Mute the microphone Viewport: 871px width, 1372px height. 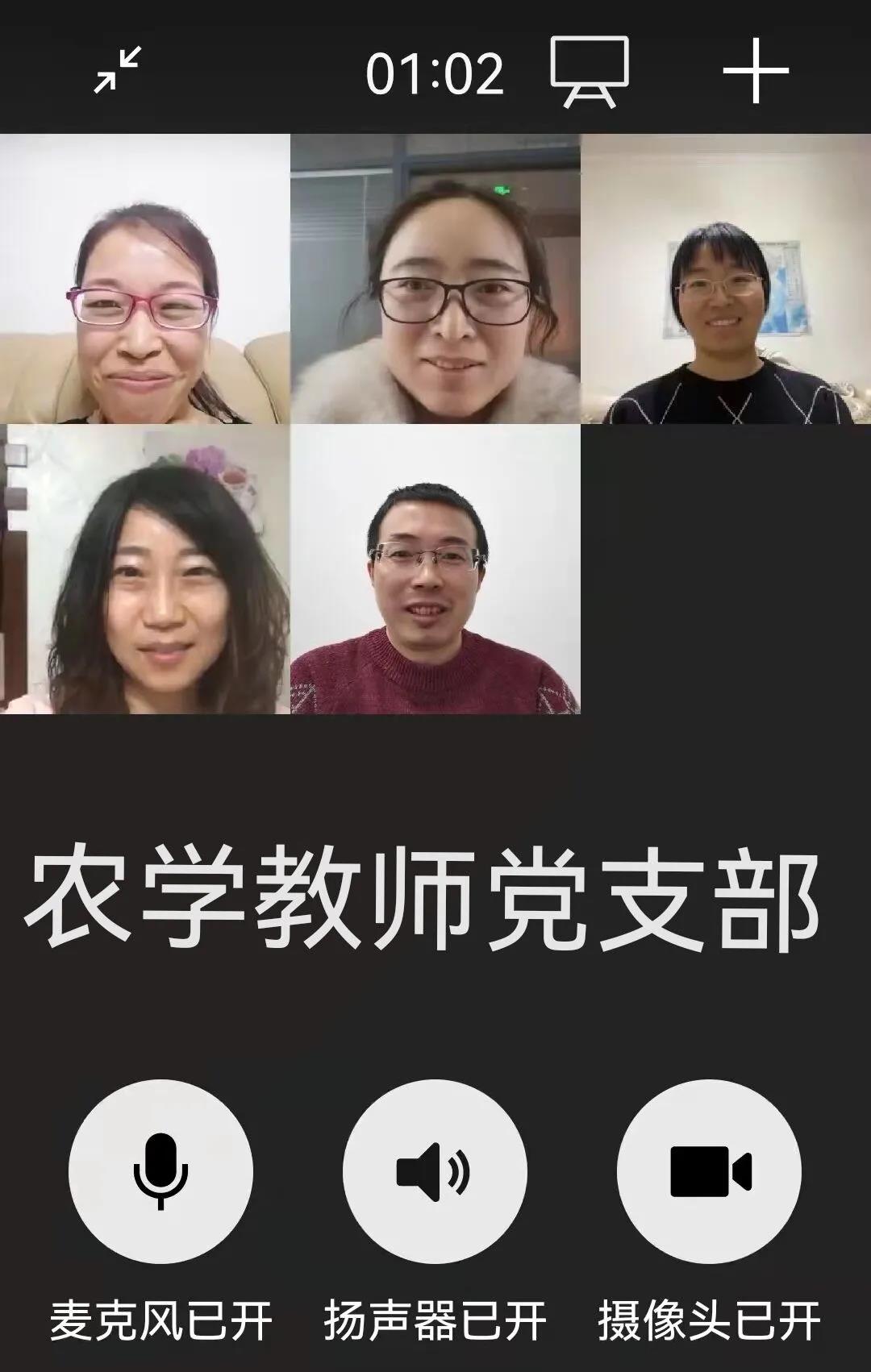coord(160,1170)
